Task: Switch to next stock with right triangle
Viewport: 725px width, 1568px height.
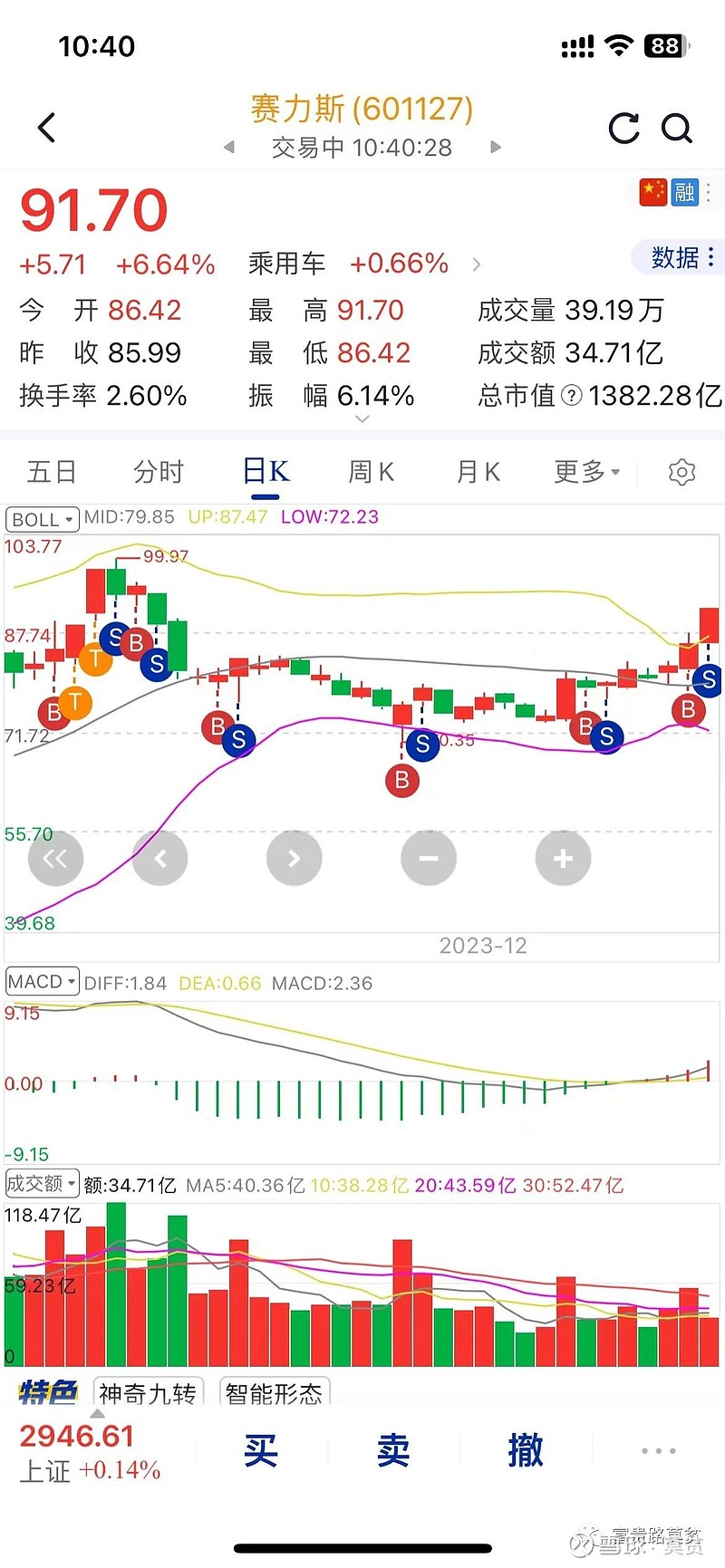Action: [x=496, y=147]
